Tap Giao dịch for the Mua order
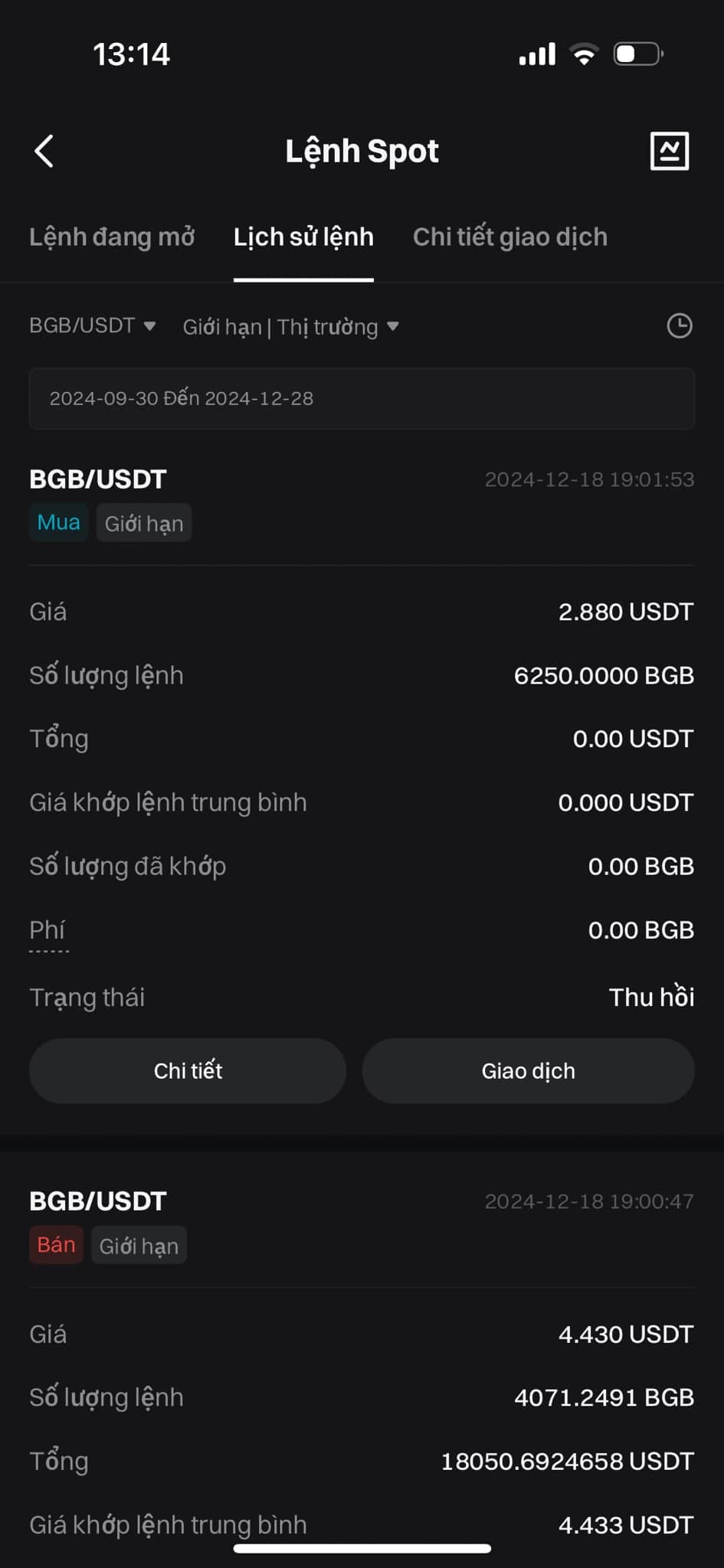This screenshot has height=1568, width=724. [x=528, y=1070]
